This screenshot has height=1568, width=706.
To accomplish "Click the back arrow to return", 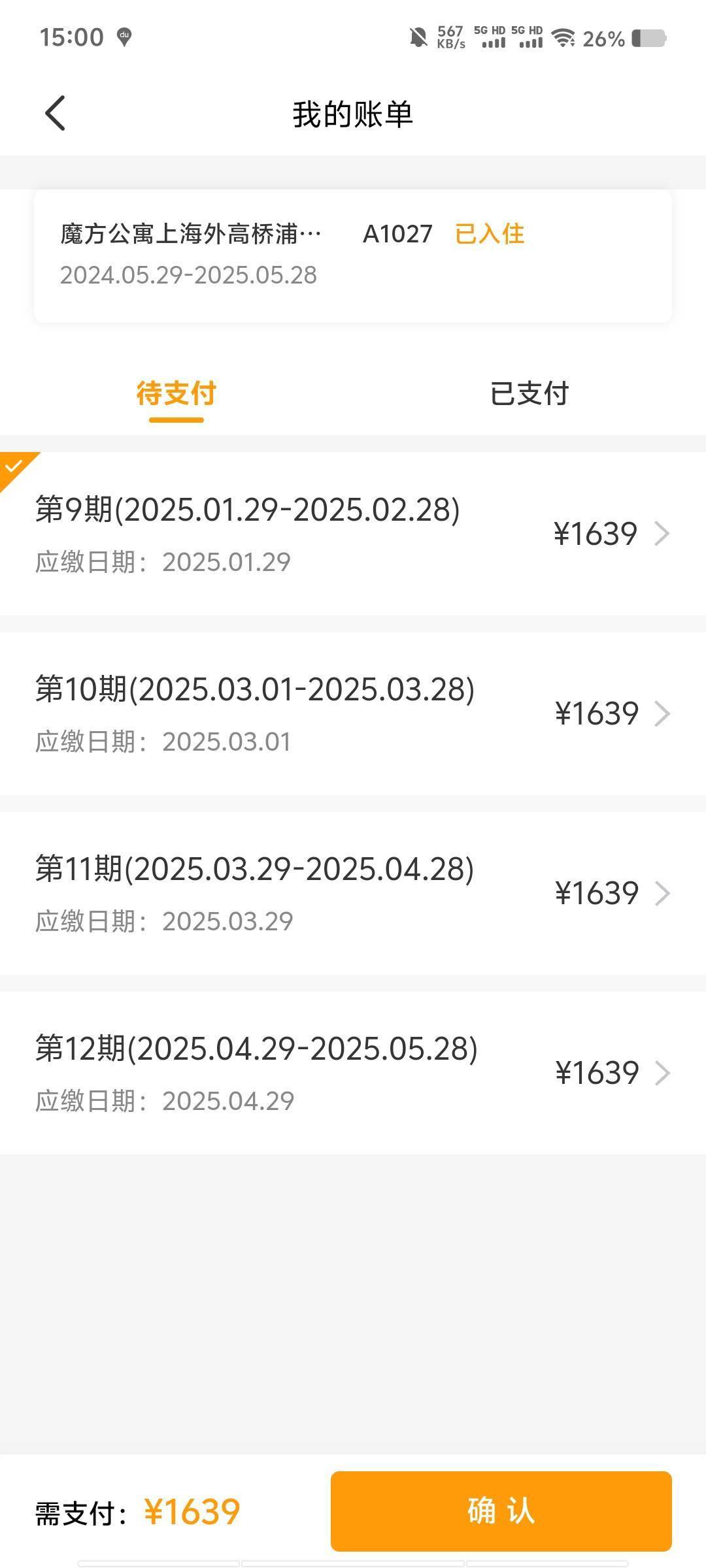I will click(x=56, y=112).
